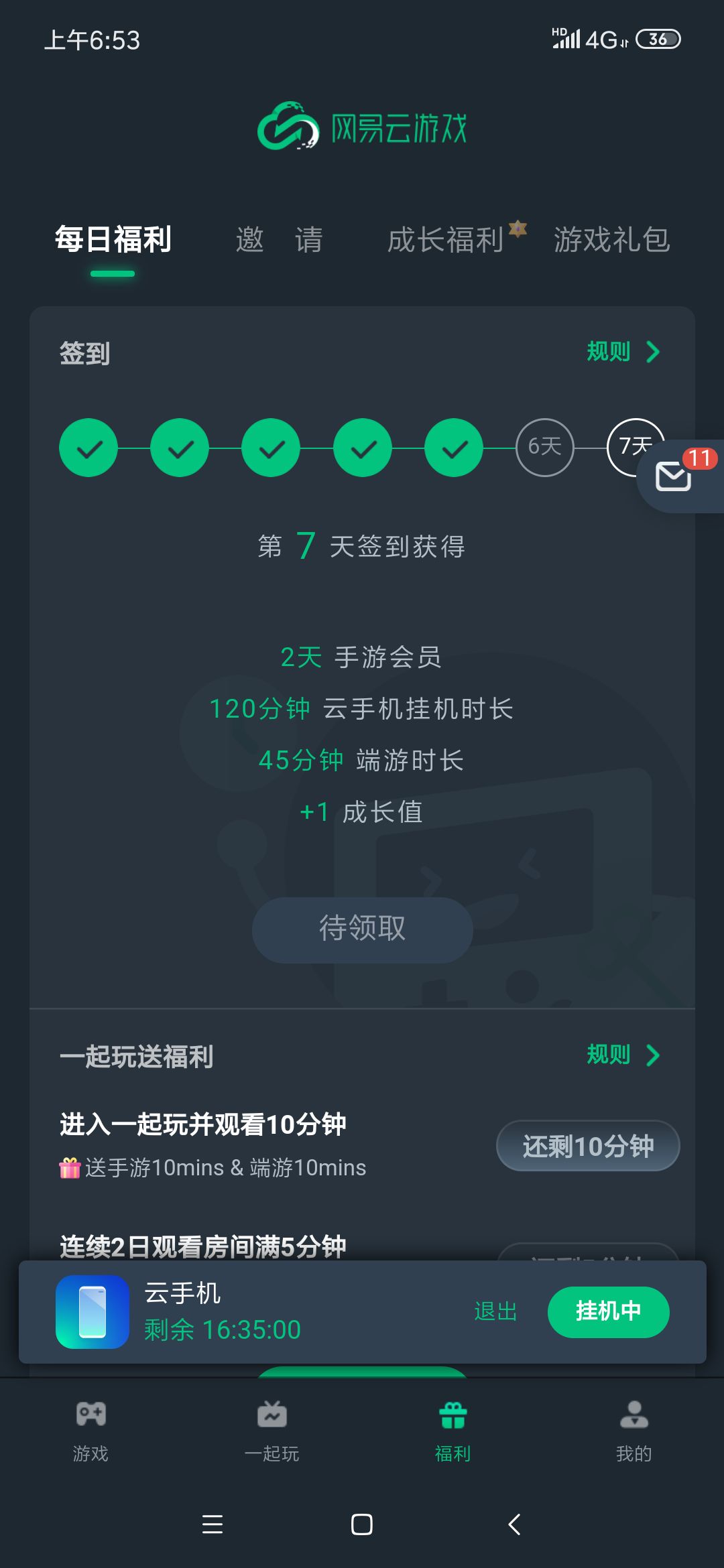
Task: Tap the gift box icon next to 送手游10mins
Action: (70, 1167)
